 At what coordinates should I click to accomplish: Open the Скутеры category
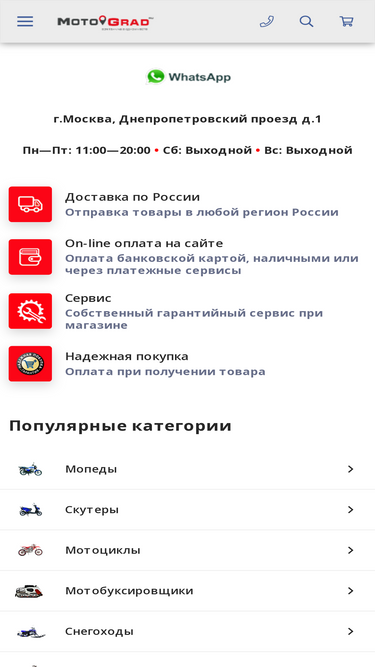point(188,510)
